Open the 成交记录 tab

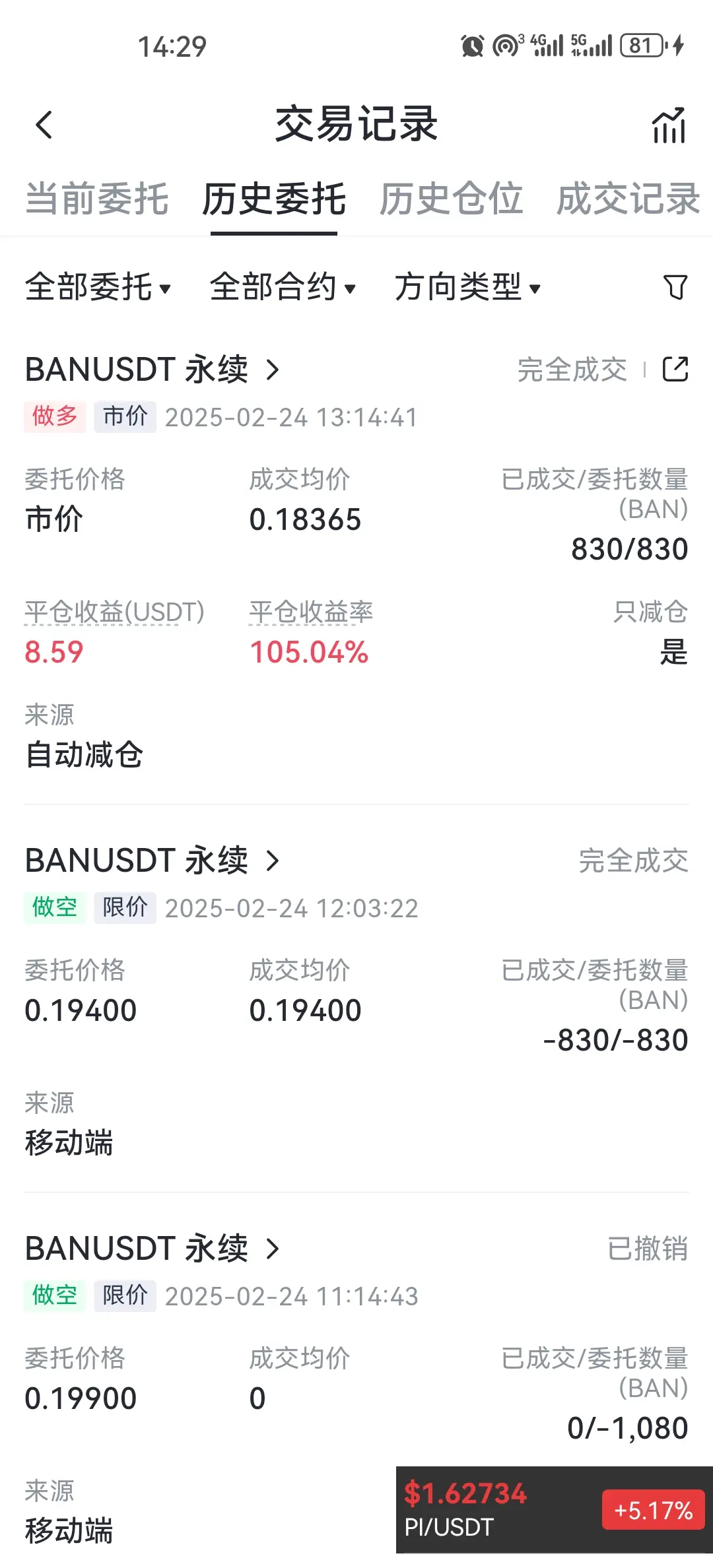coord(628,199)
